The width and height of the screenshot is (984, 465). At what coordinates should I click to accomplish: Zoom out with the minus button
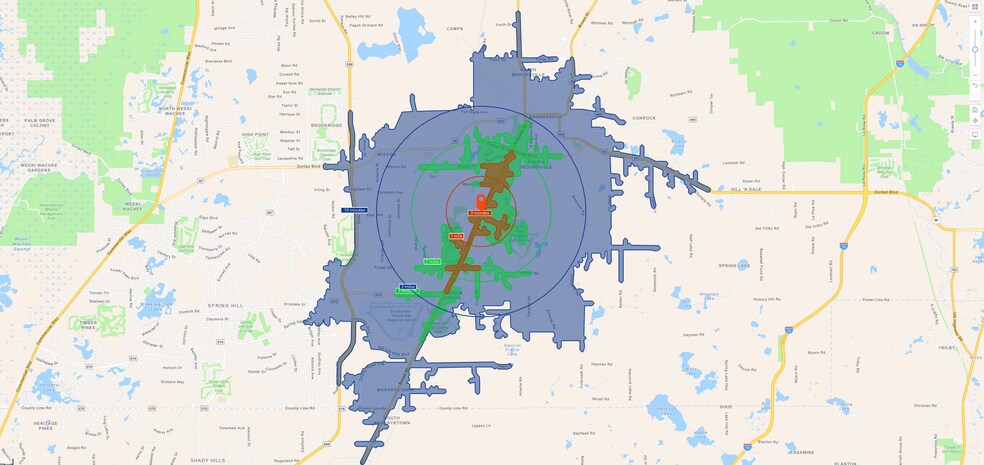[x=975, y=74]
